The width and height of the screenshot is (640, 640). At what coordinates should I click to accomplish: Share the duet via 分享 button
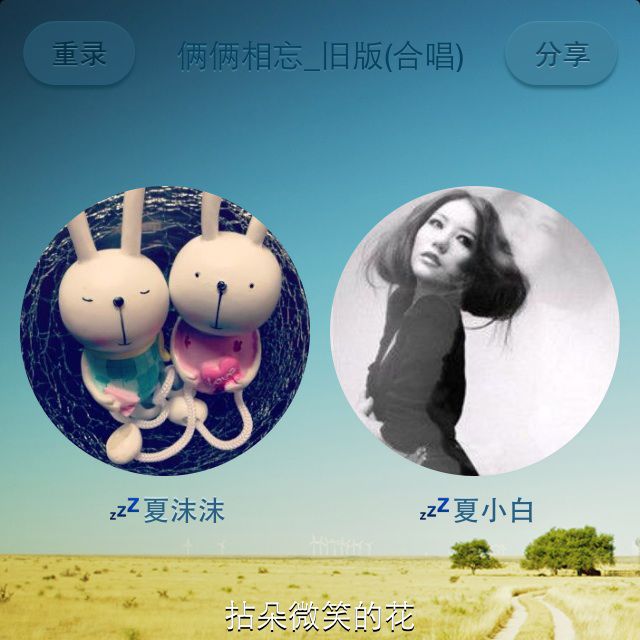(x=561, y=54)
